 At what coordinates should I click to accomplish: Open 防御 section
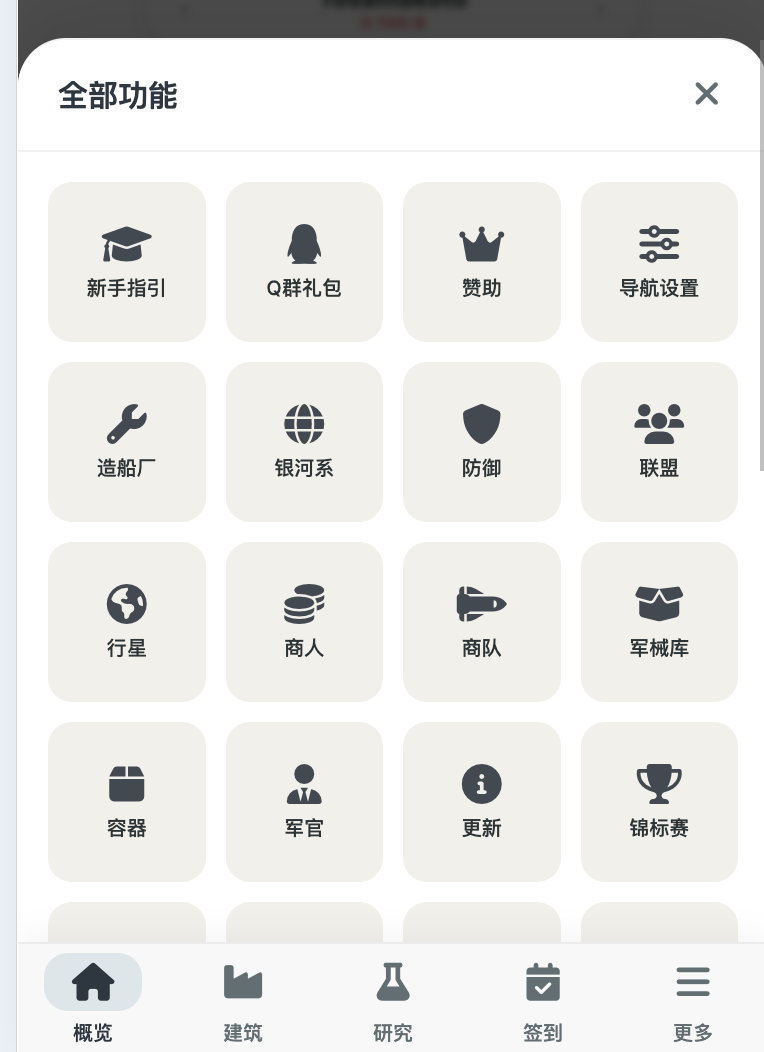[481, 442]
